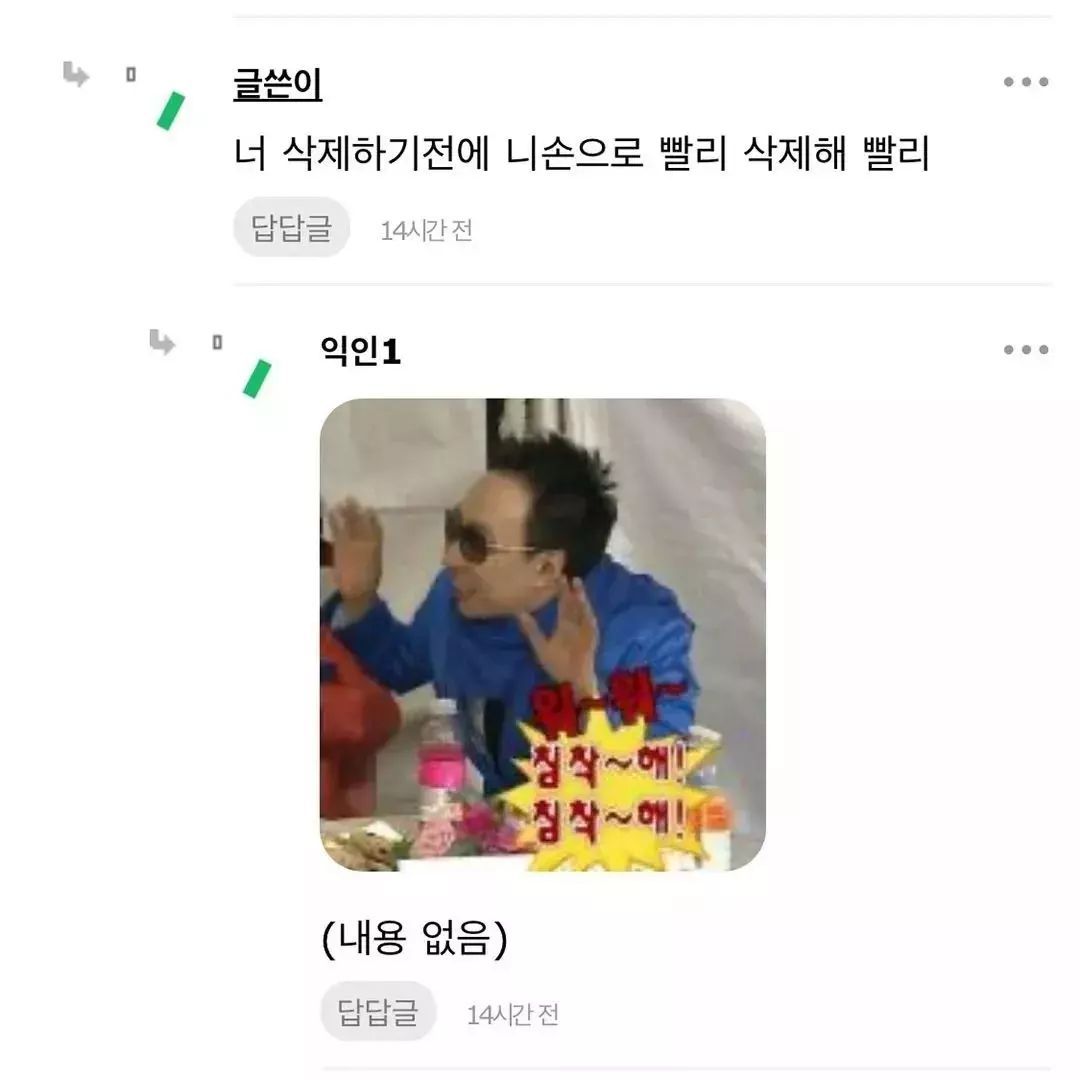
Task: Open 글쓴이's underlined username
Action: [x=277, y=86]
